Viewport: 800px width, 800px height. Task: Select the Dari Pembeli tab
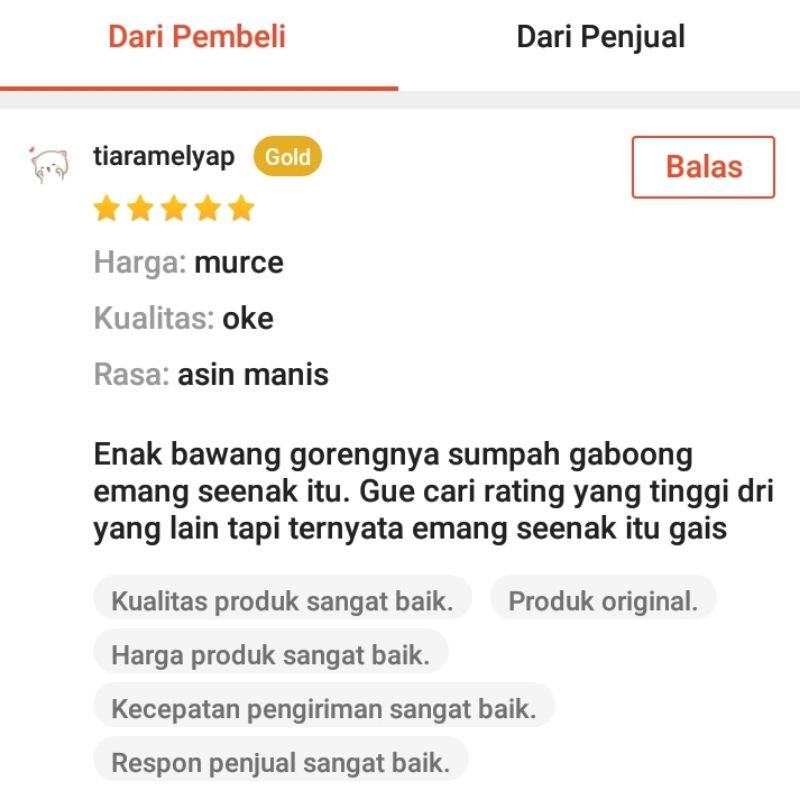click(x=197, y=38)
